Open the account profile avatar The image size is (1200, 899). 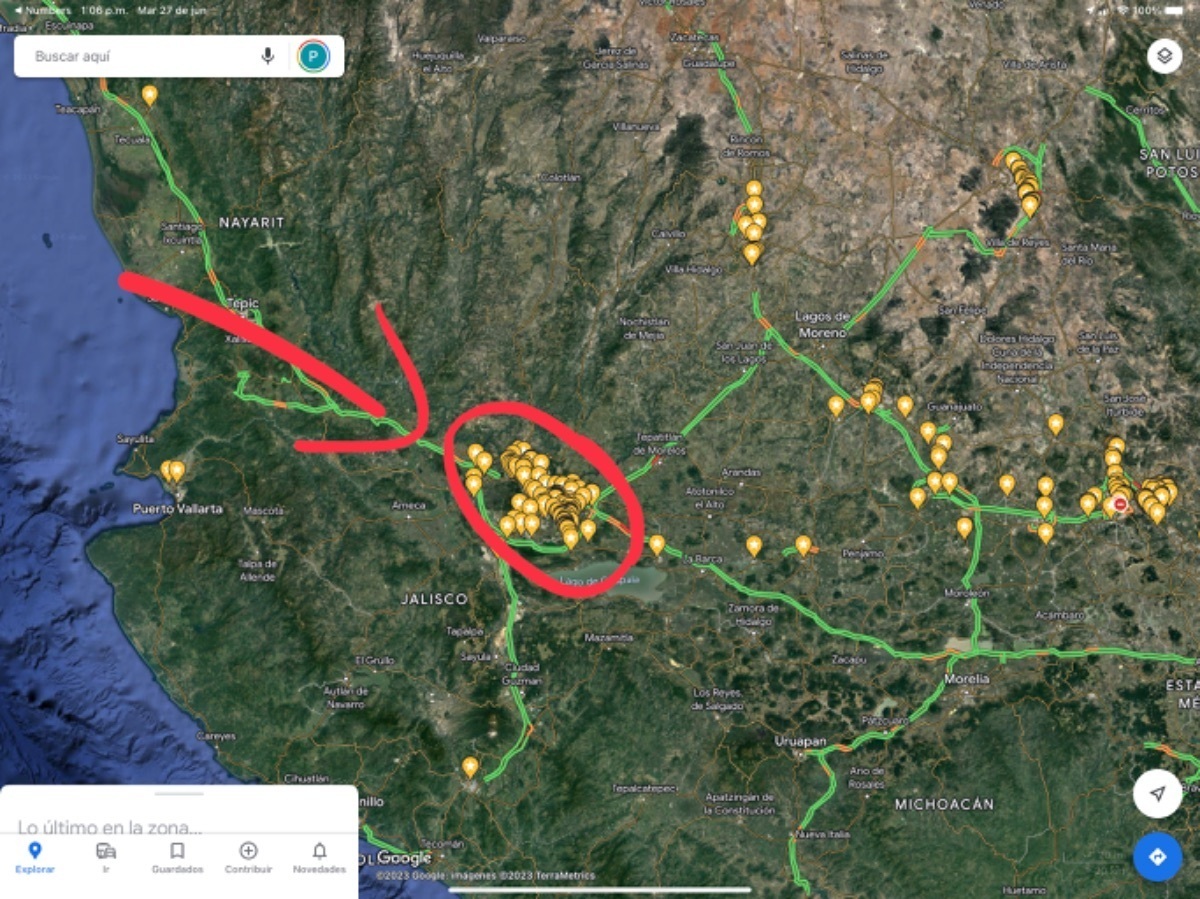[x=313, y=56]
